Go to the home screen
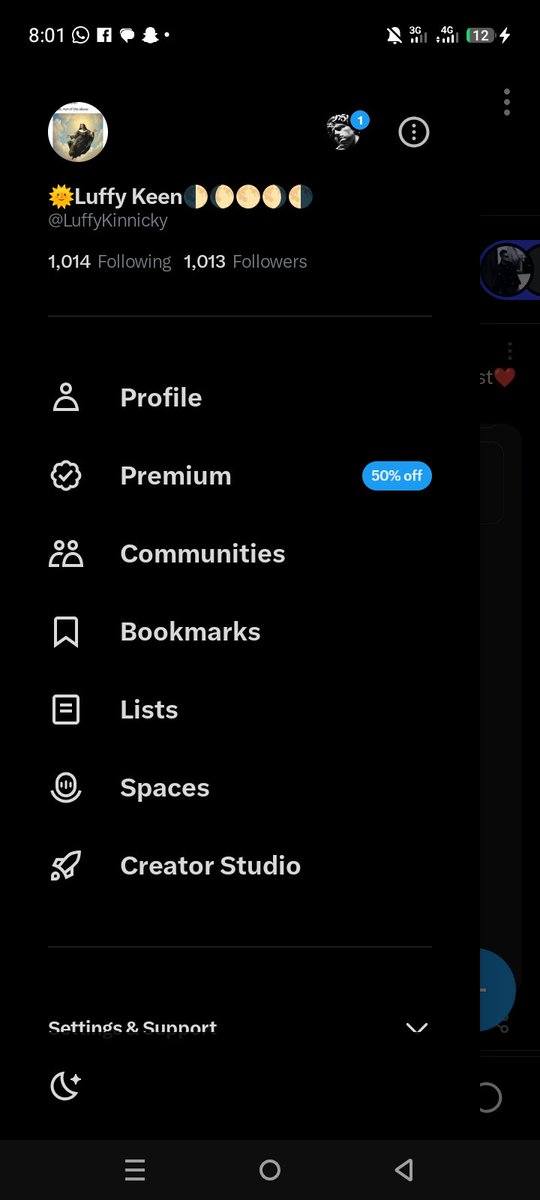The image size is (540, 1200). point(270,1170)
